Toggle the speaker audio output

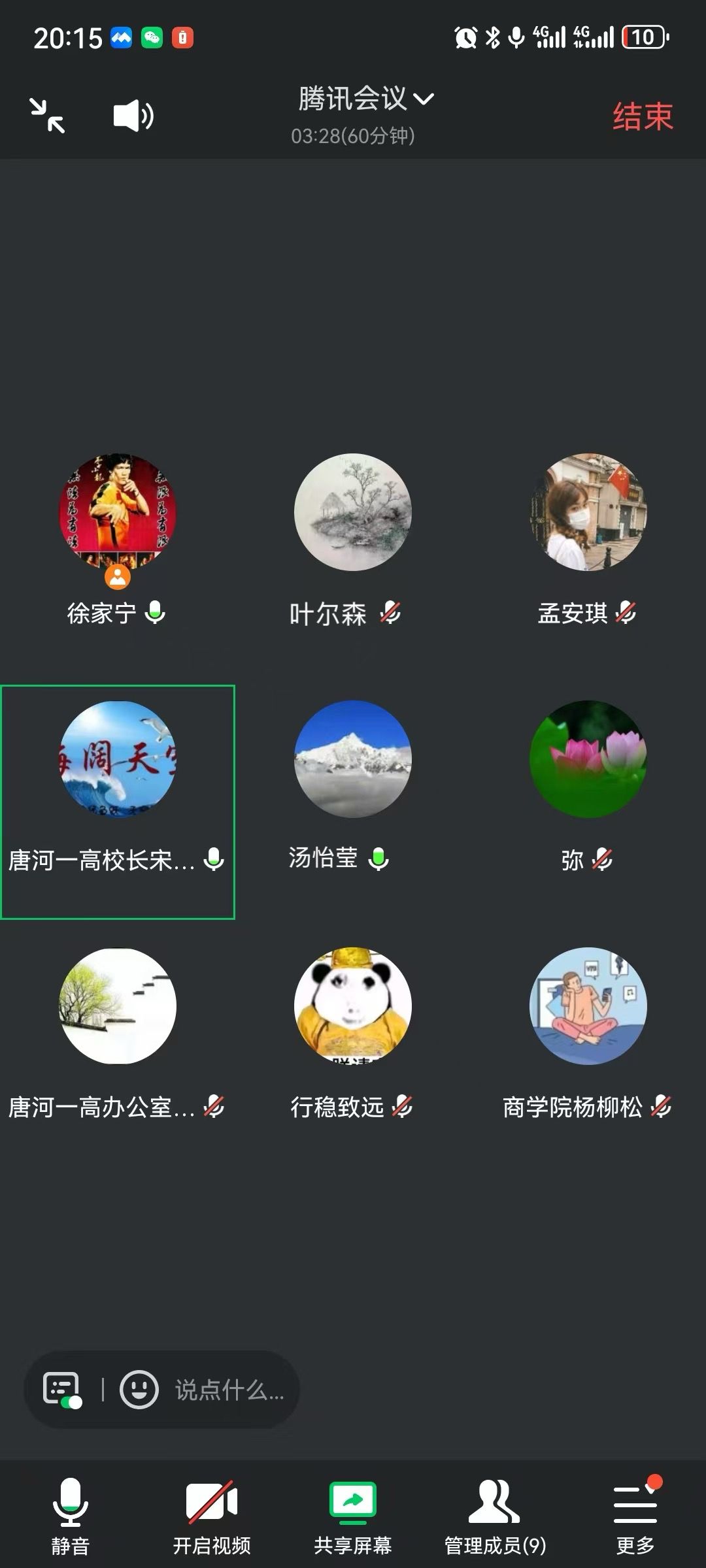pyautogui.click(x=133, y=116)
